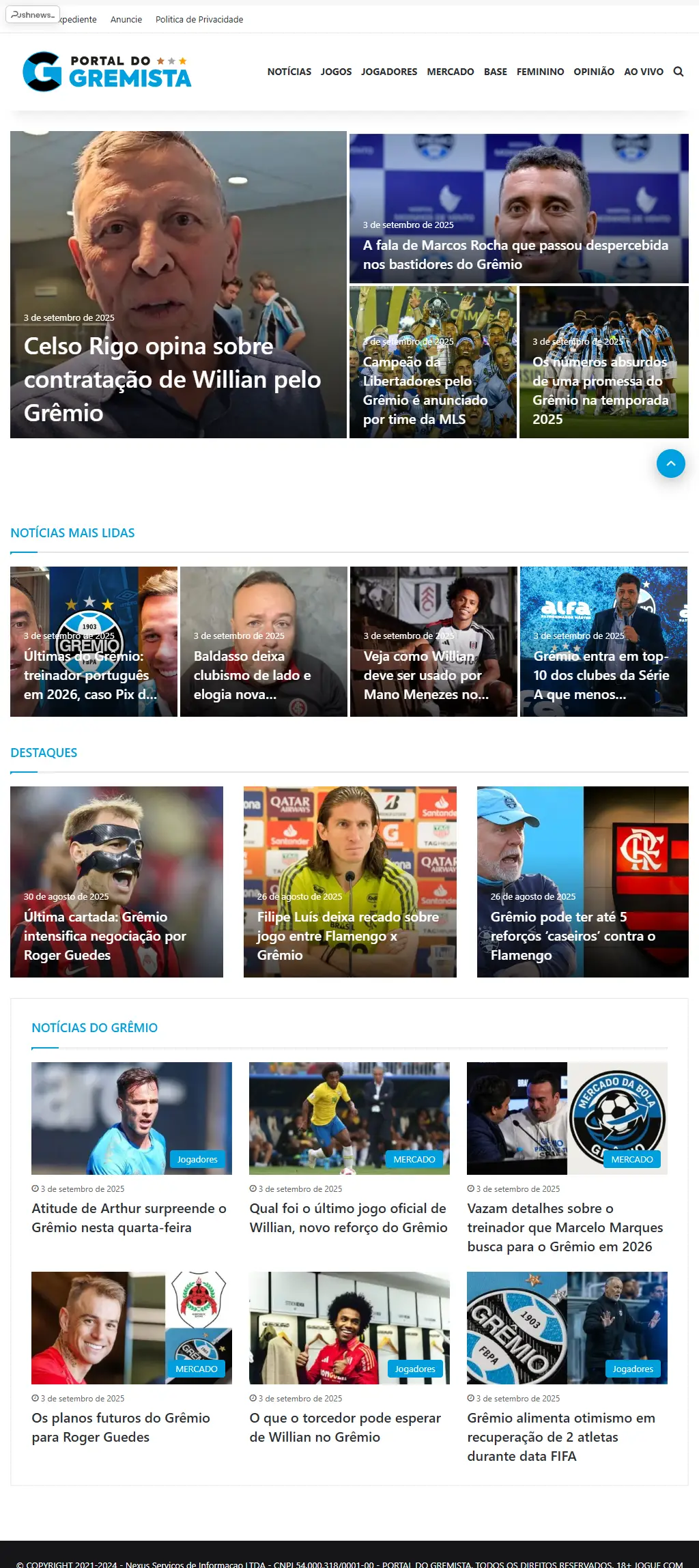Read the Celso Rigo opina sobre Willian article
The height and width of the screenshot is (1568, 699).
(172, 379)
